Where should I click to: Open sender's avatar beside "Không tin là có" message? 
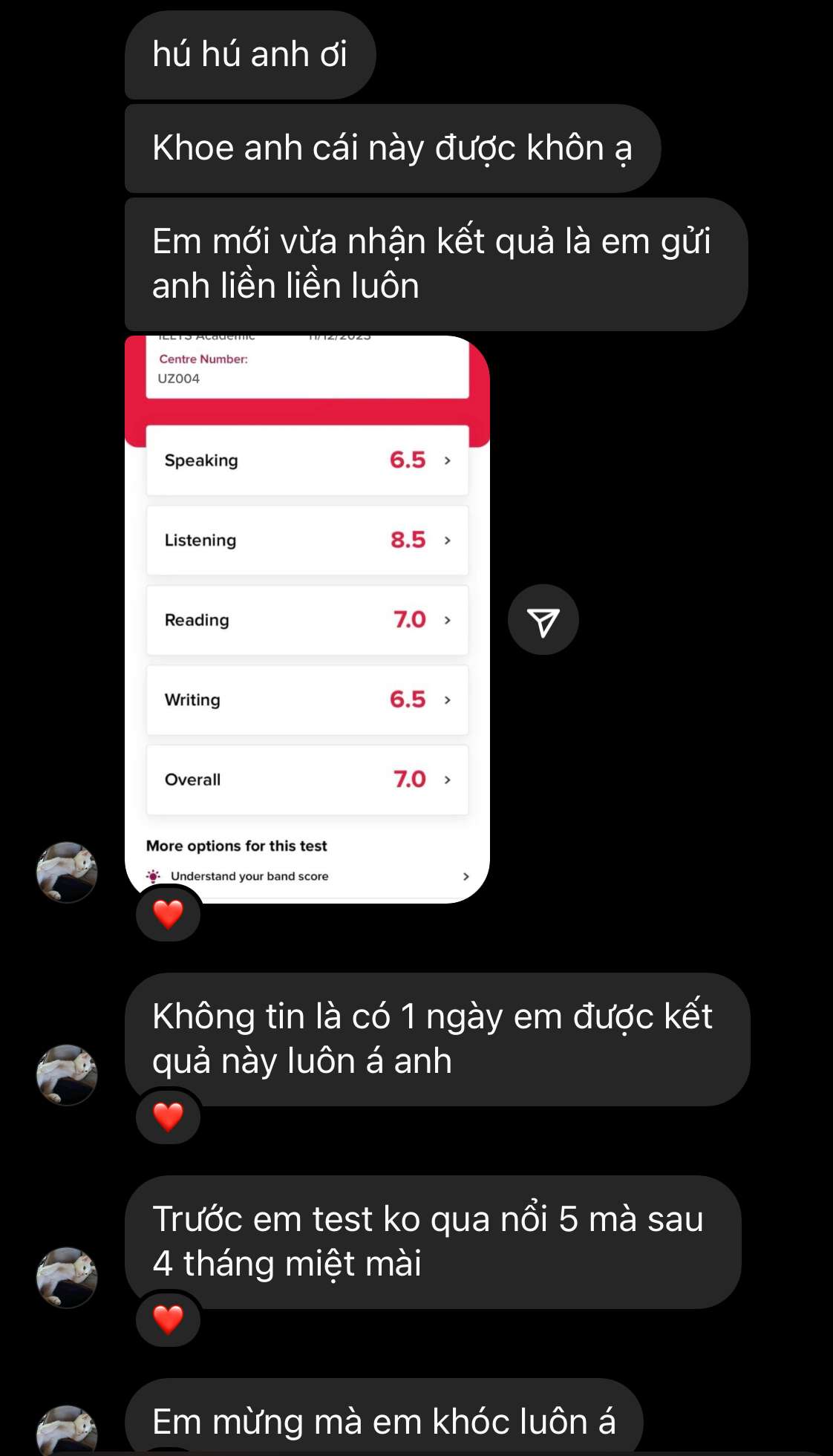[x=67, y=1074]
